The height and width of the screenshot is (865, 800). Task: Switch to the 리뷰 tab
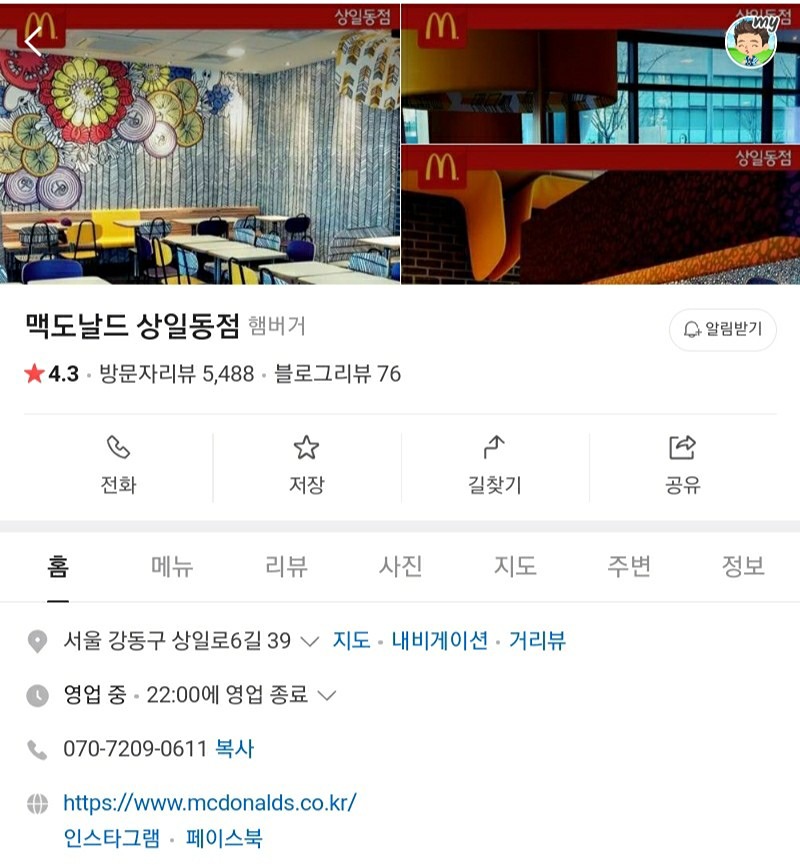pos(286,567)
